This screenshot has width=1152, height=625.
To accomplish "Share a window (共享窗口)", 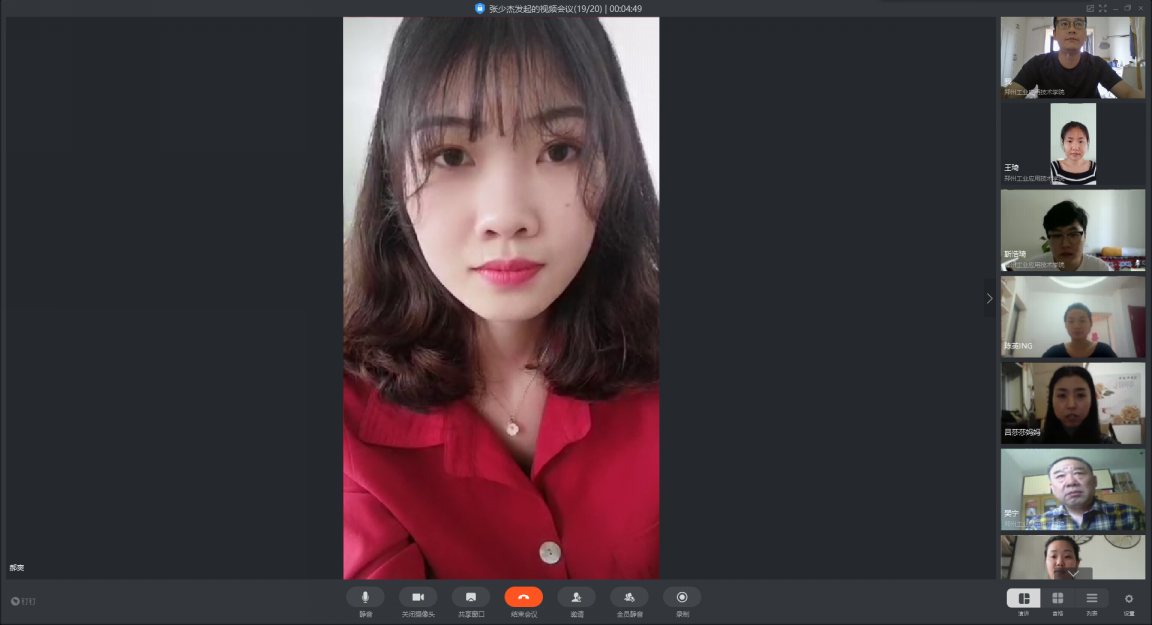I will 471,597.
